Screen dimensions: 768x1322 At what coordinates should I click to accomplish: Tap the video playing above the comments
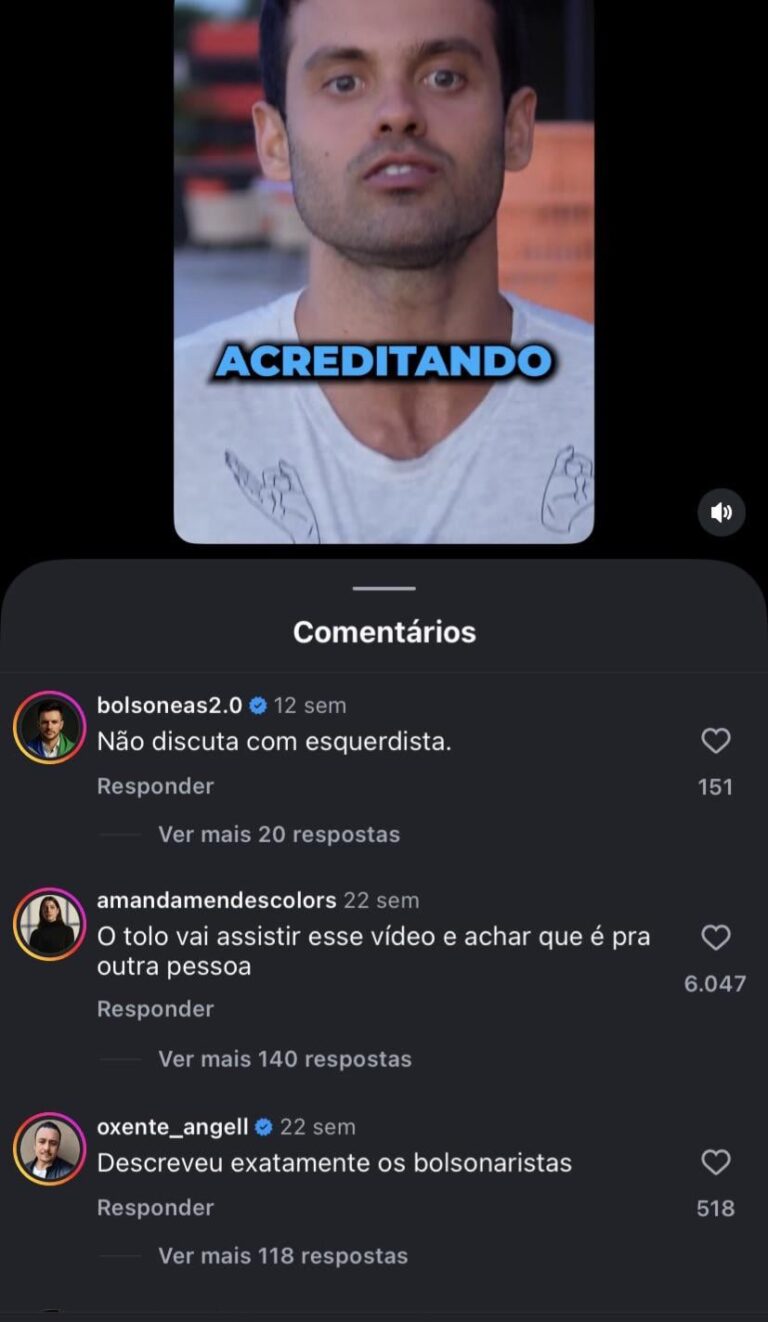384,270
